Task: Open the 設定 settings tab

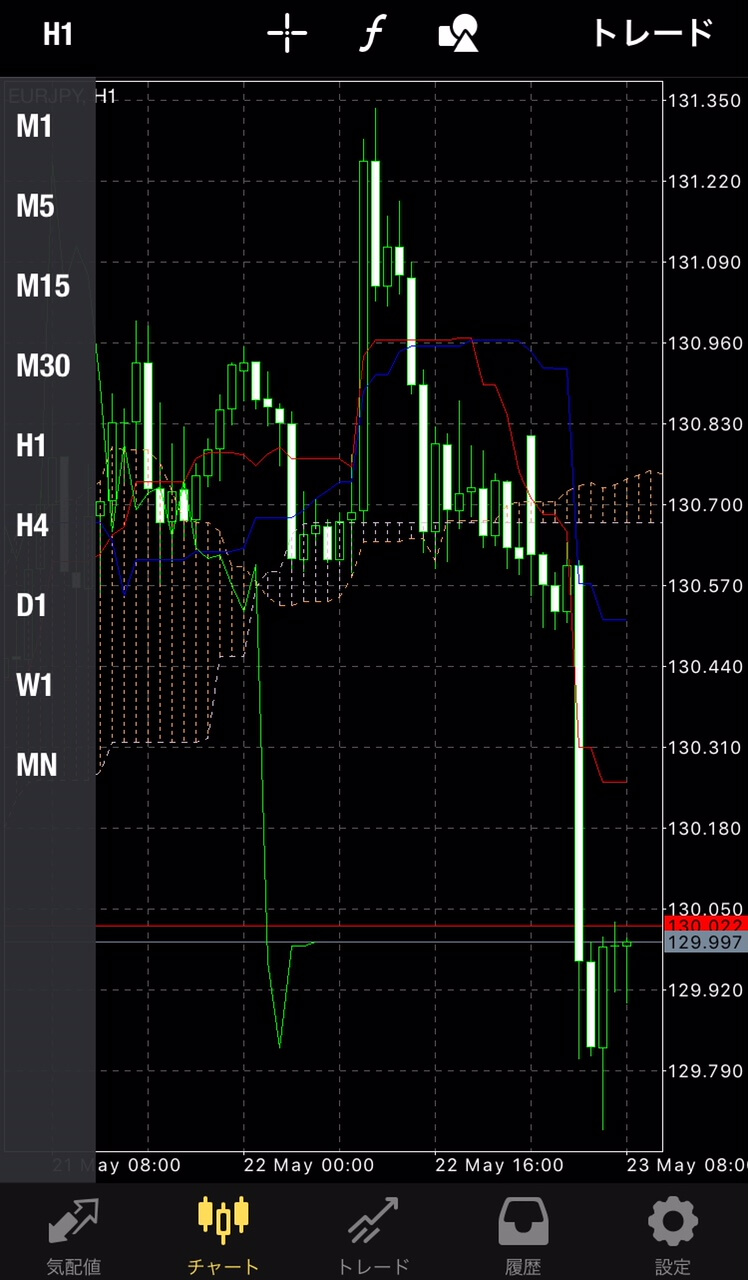Action: click(672, 1235)
